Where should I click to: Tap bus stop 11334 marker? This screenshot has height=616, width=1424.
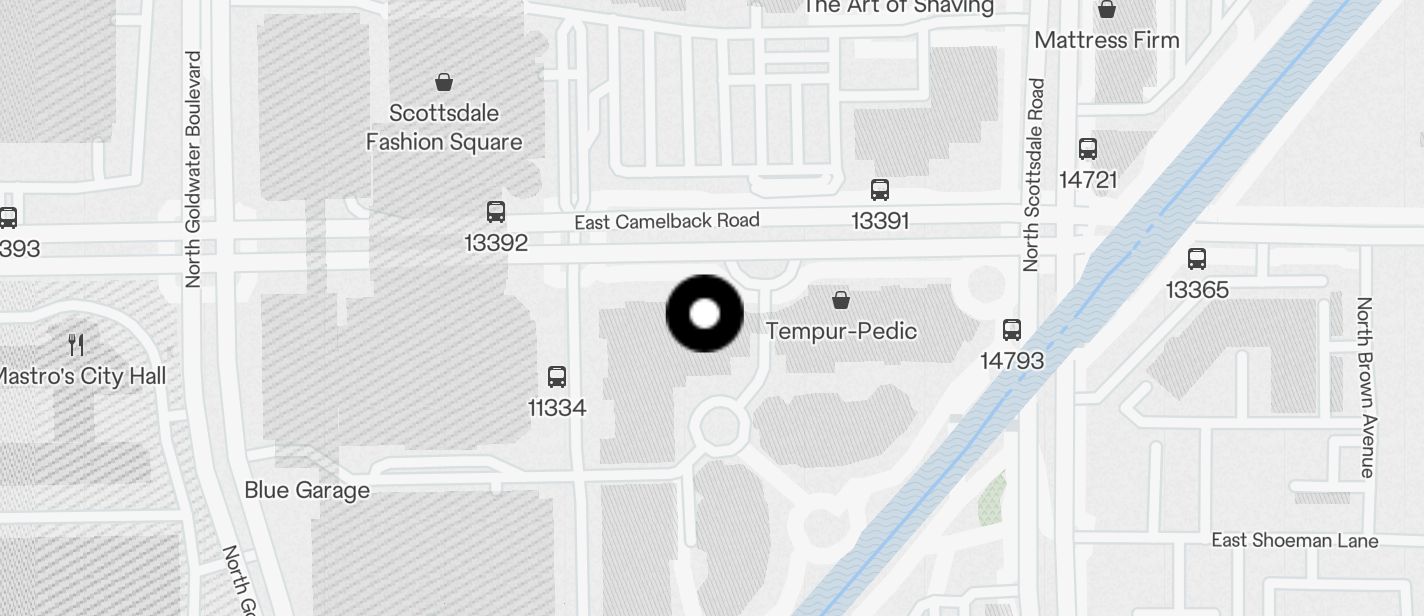point(557,377)
